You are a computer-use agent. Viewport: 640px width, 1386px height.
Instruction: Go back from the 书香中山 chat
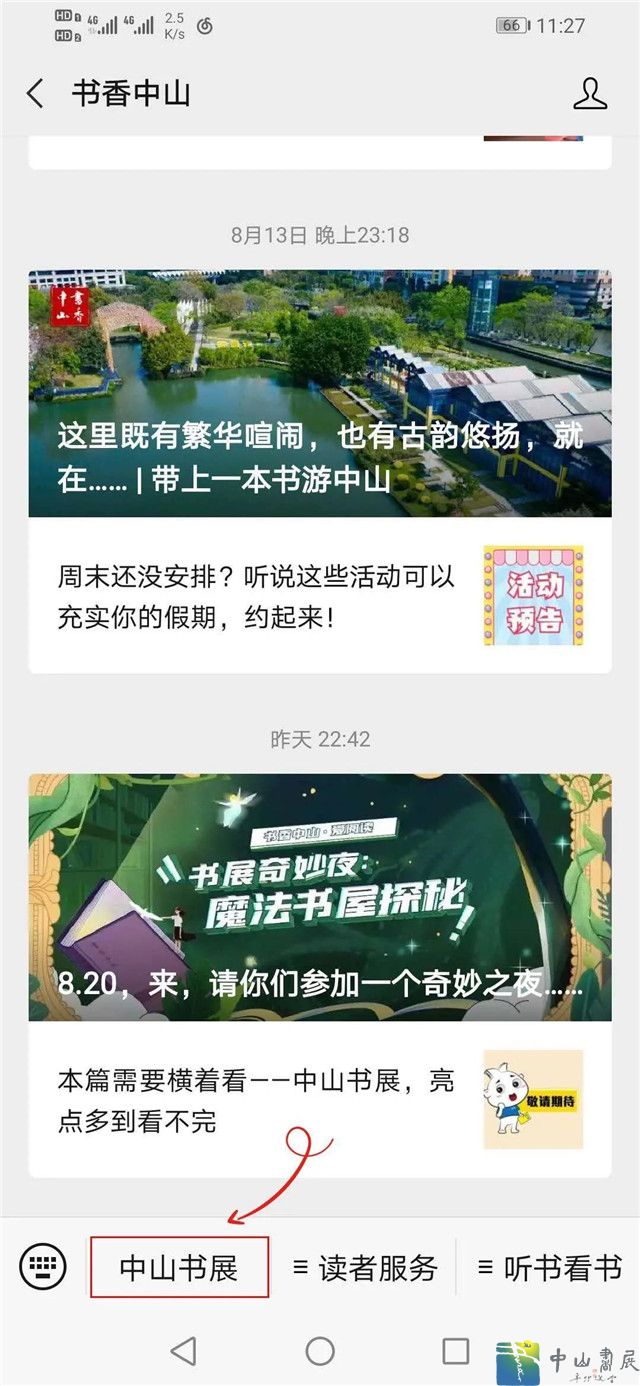click(x=35, y=94)
